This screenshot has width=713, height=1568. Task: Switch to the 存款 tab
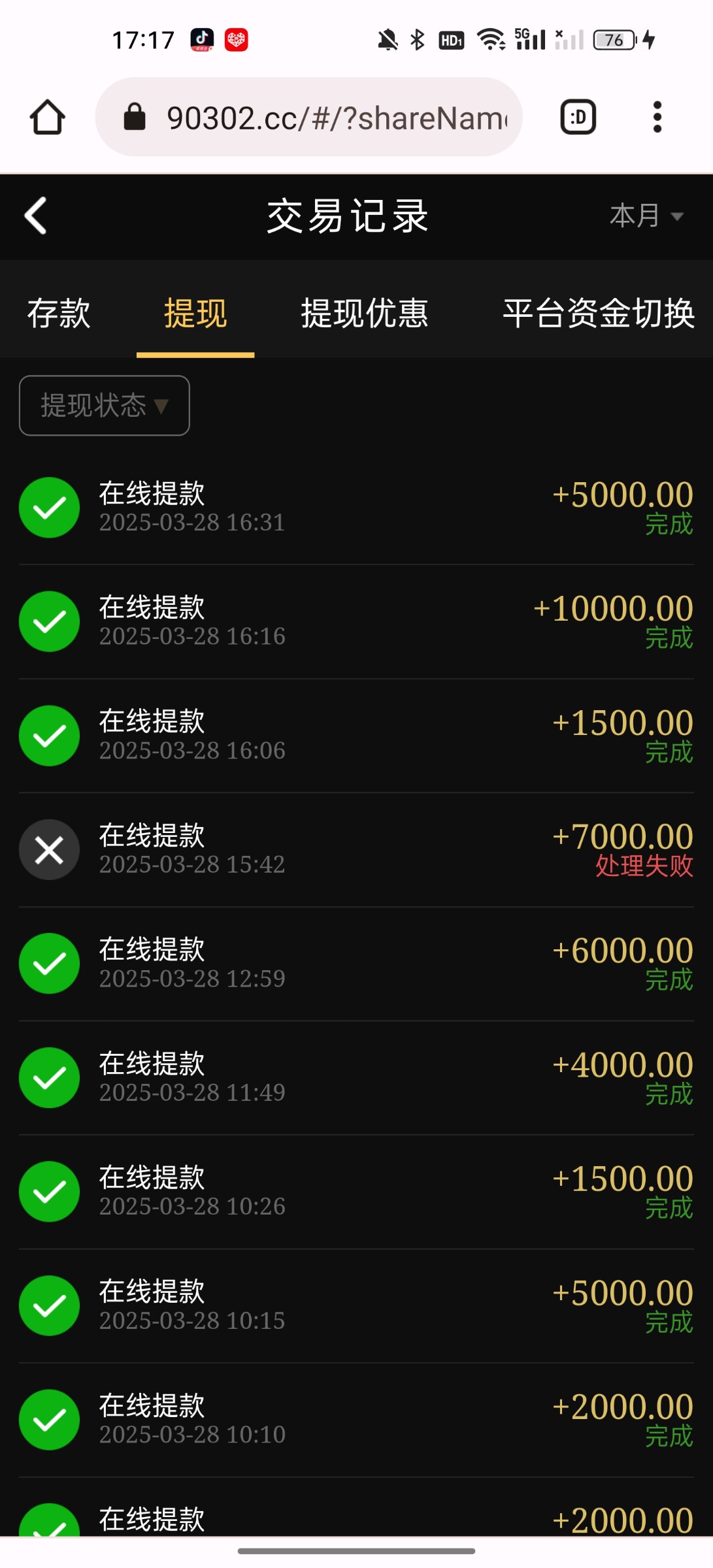click(x=59, y=313)
